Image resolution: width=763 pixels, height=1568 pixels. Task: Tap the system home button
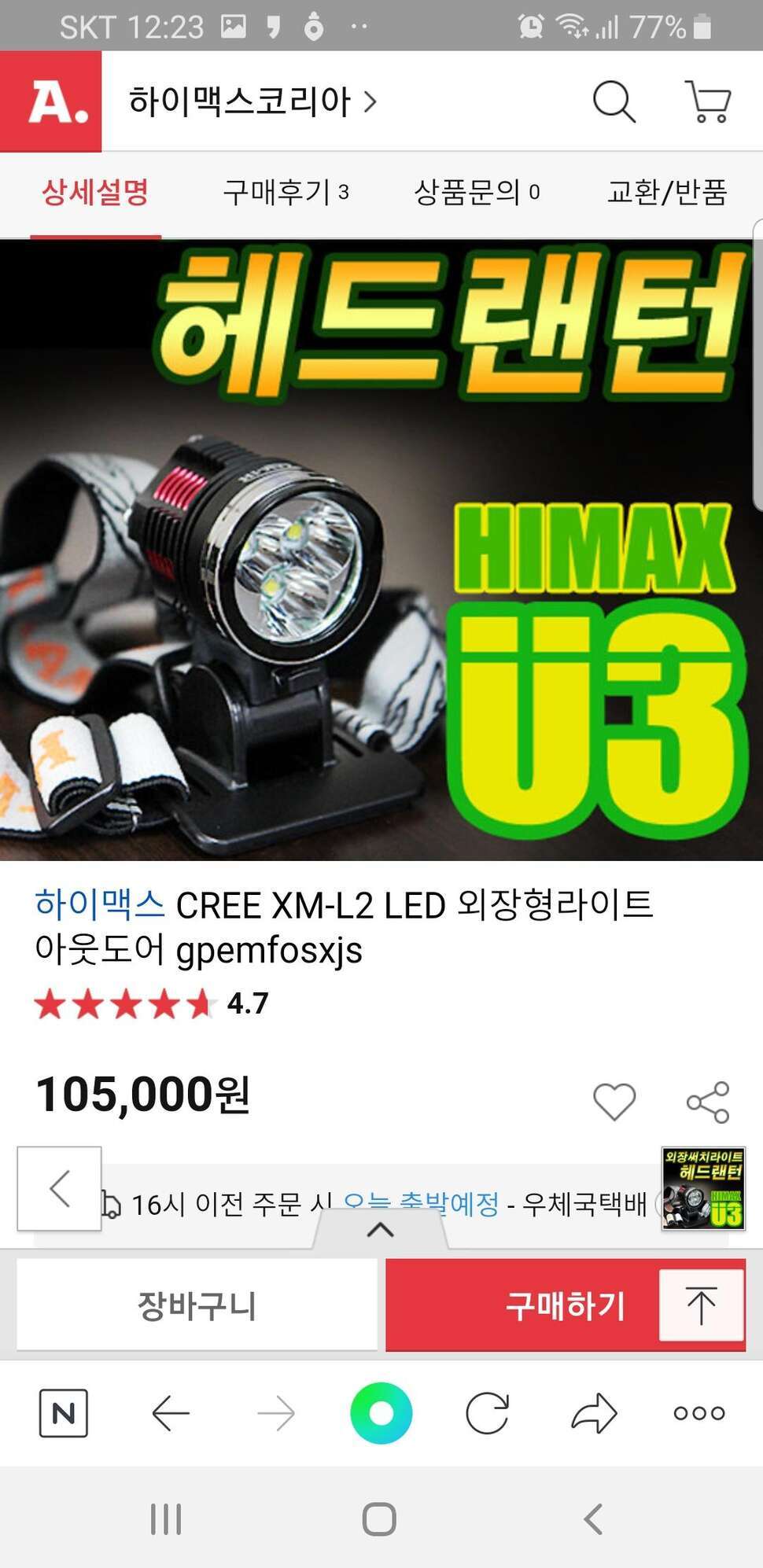click(x=379, y=1519)
